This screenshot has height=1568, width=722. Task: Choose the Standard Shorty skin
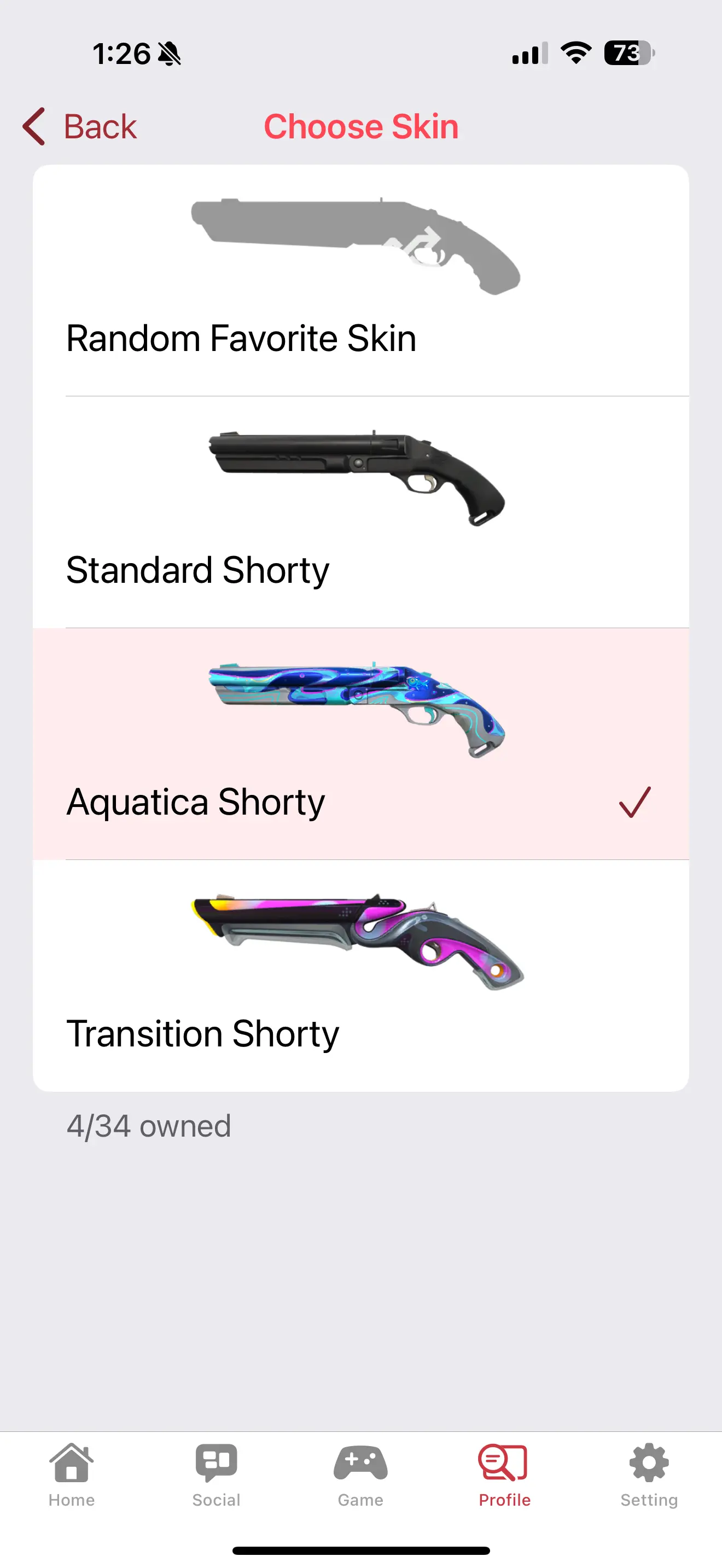(x=360, y=512)
